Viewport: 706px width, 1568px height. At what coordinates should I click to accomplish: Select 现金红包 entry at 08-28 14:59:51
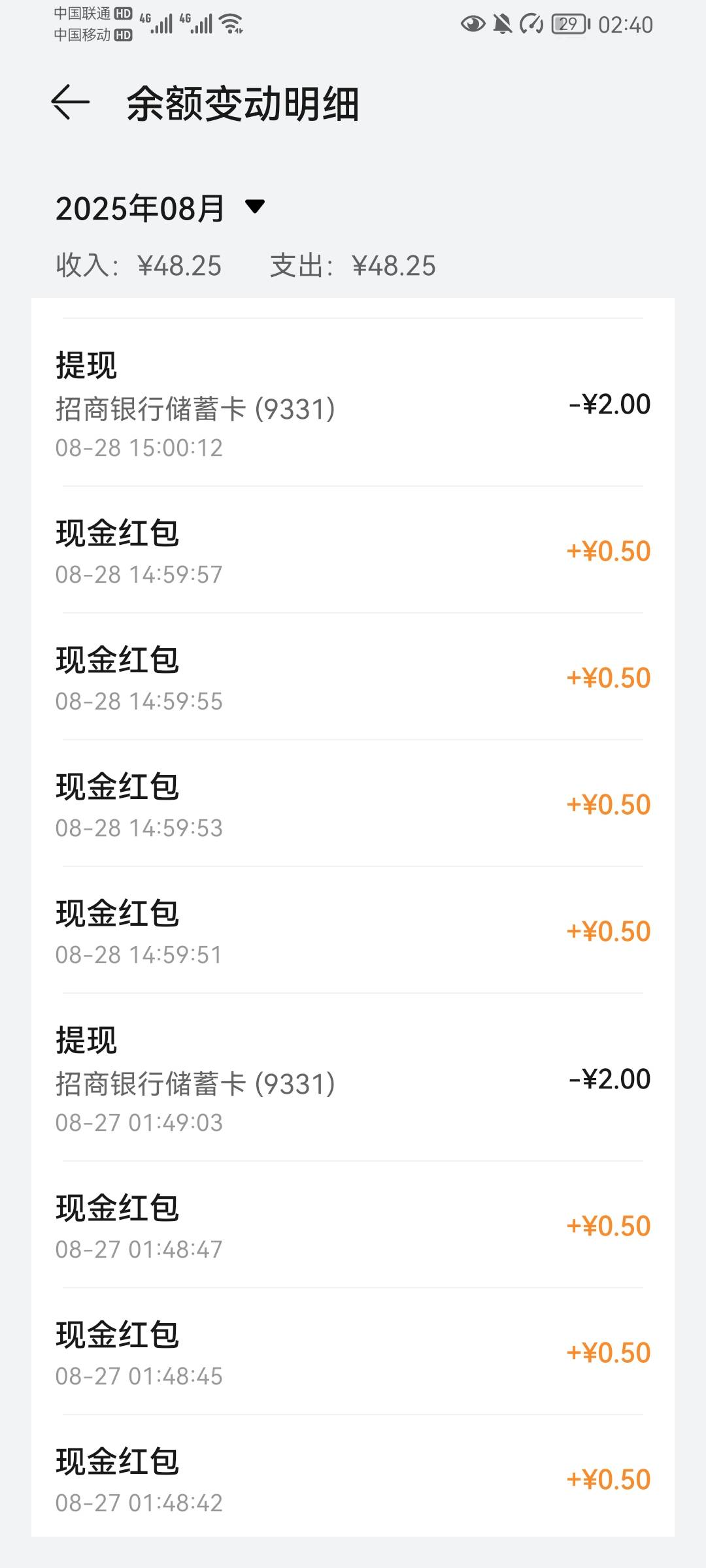click(353, 930)
